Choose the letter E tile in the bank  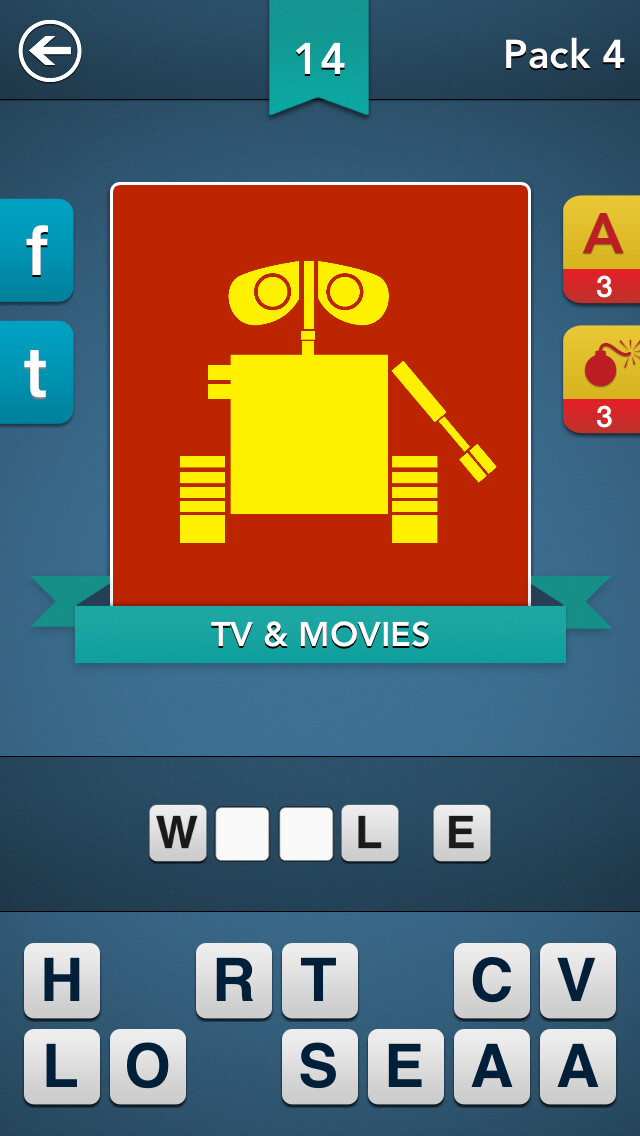click(405, 1067)
